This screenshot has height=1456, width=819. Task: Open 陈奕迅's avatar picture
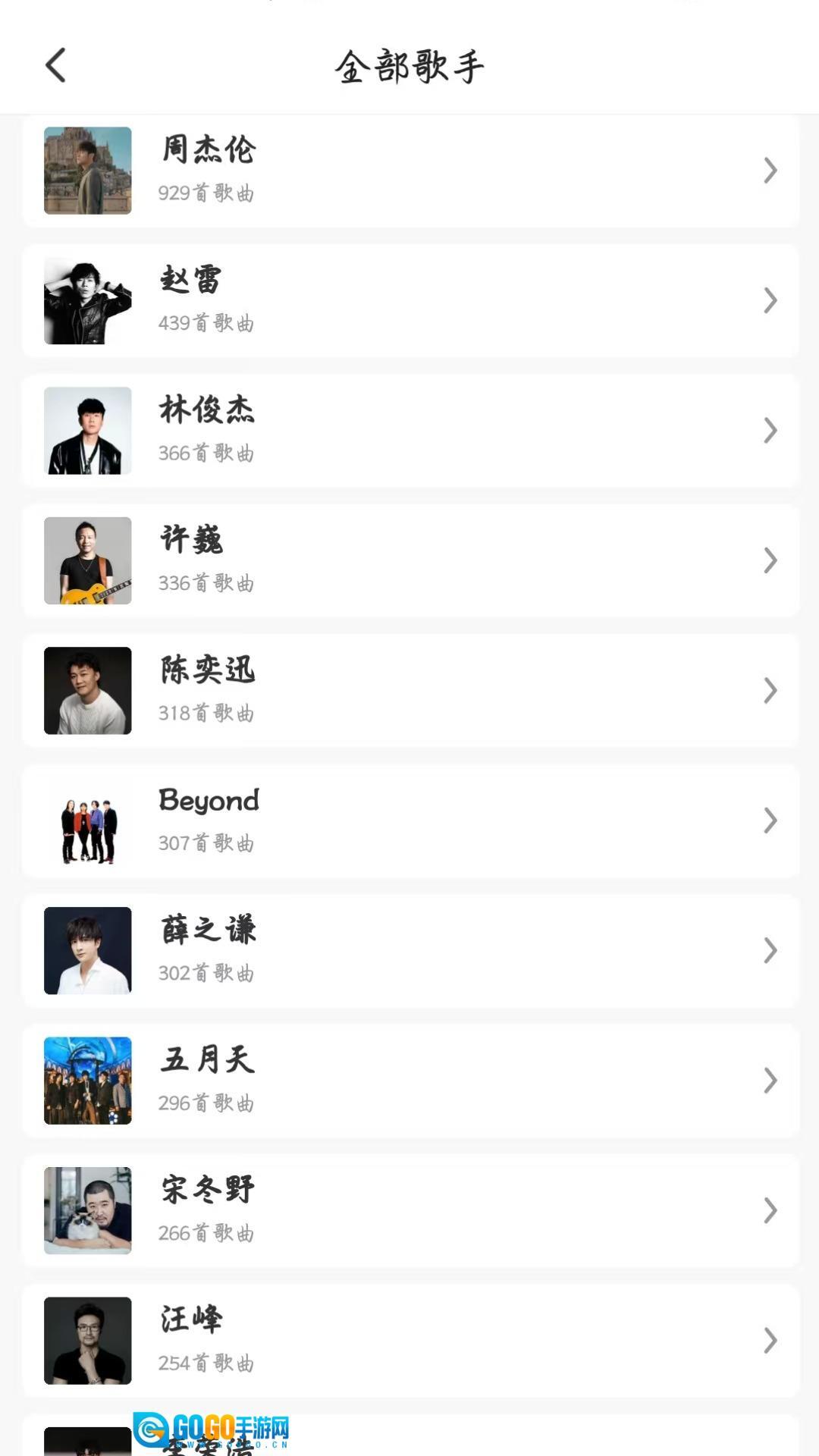(x=87, y=691)
